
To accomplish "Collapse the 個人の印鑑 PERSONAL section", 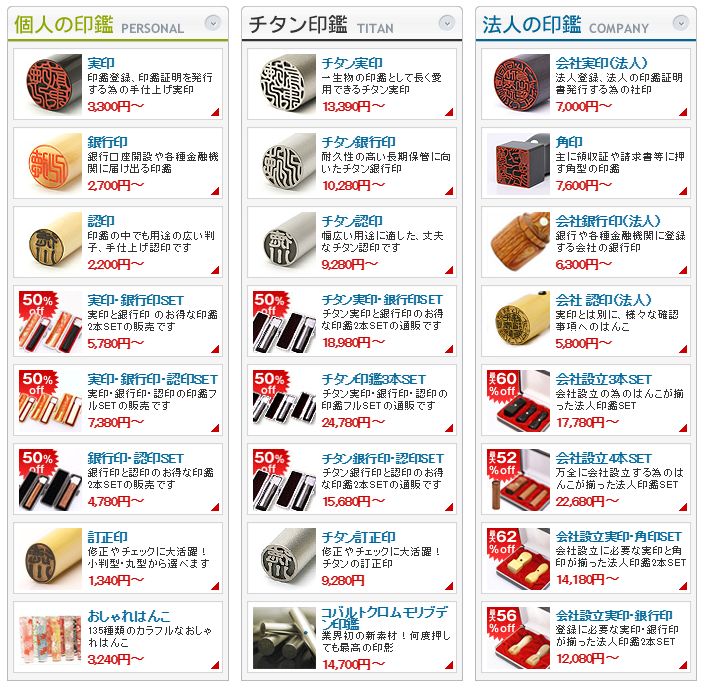I will [x=211, y=22].
